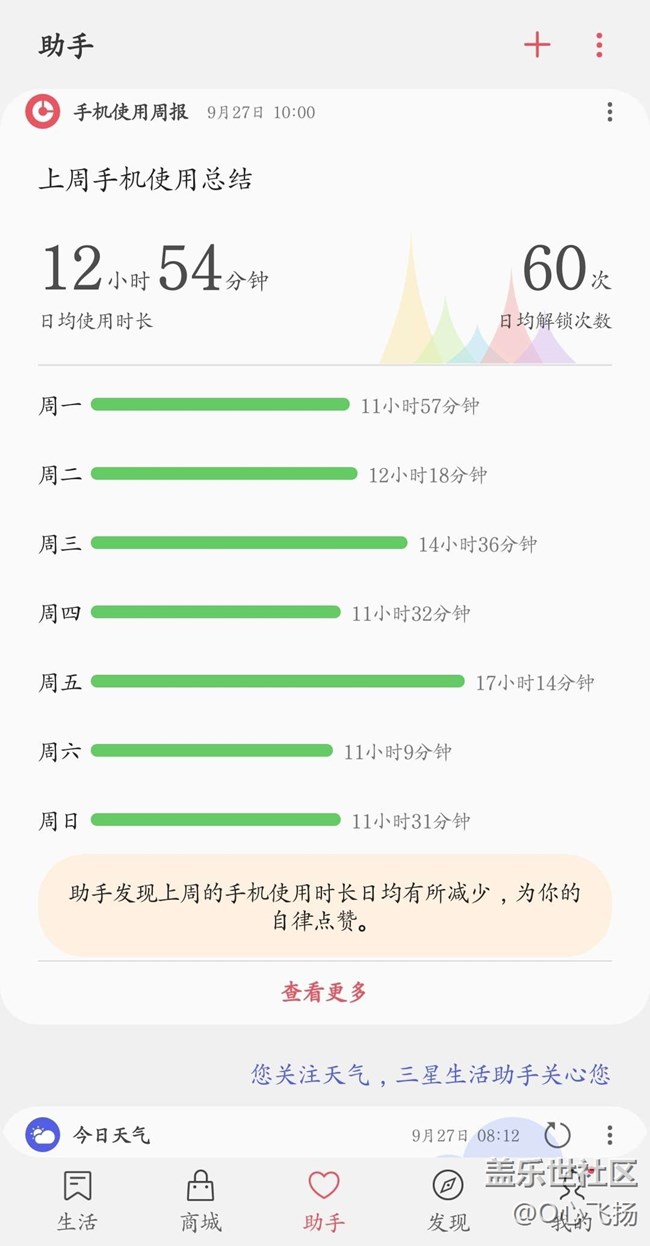Screen dimensions: 650x1246
Task: Open options for 今日天气 card
Action: click(x=609, y=1135)
